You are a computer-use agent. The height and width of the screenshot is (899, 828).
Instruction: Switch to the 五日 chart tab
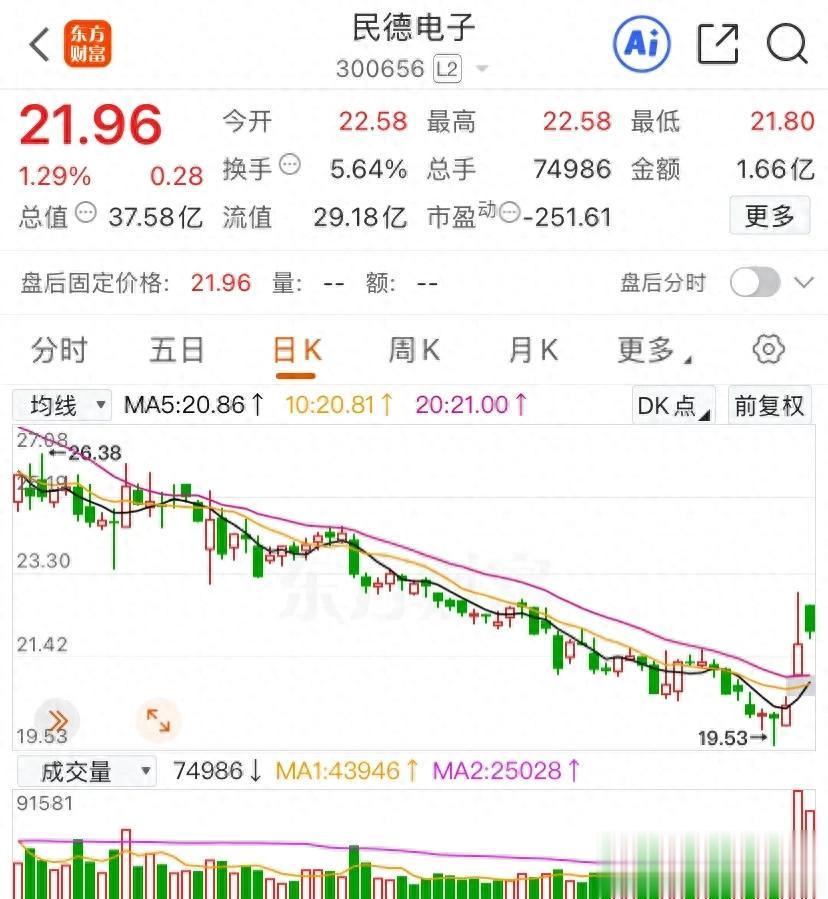(177, 350)
